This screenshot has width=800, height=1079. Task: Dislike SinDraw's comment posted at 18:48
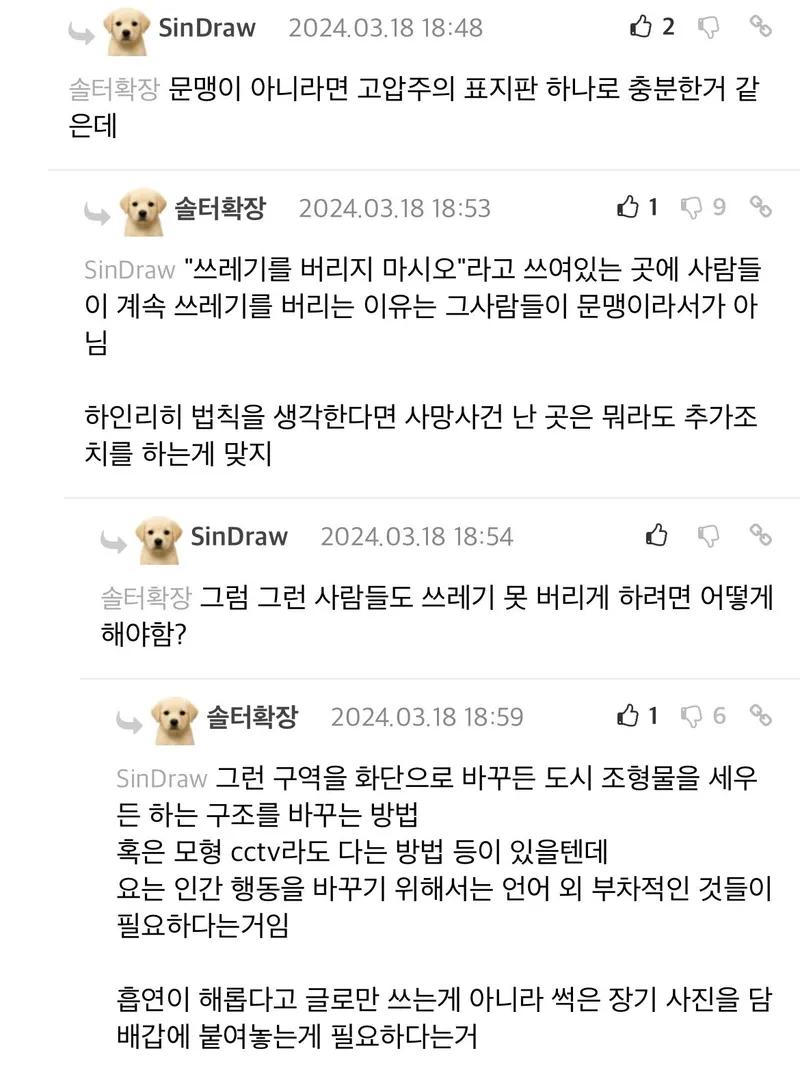point(708,27)
